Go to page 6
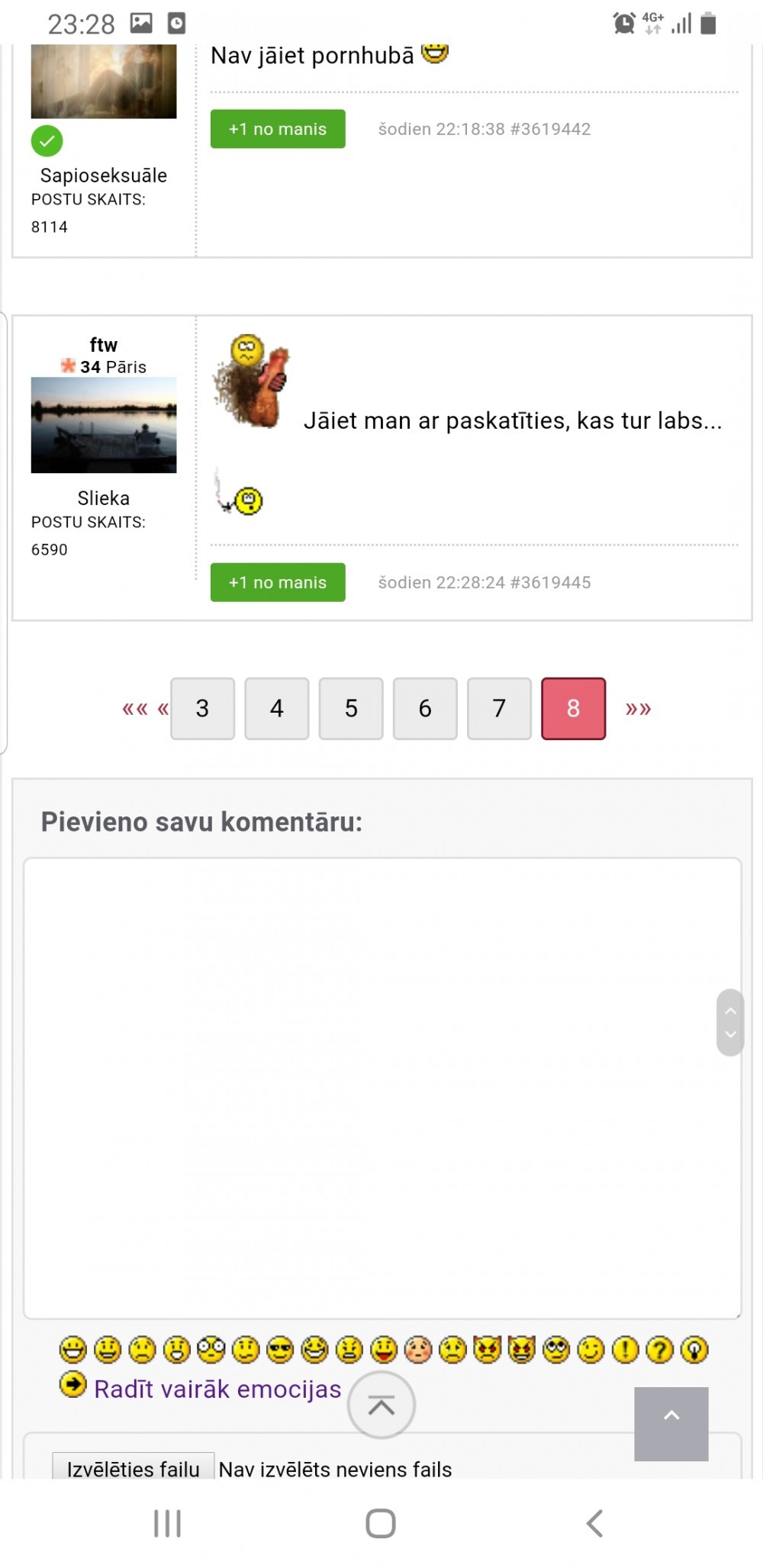This screenshot has height=1568, width=763. point(424,708)
